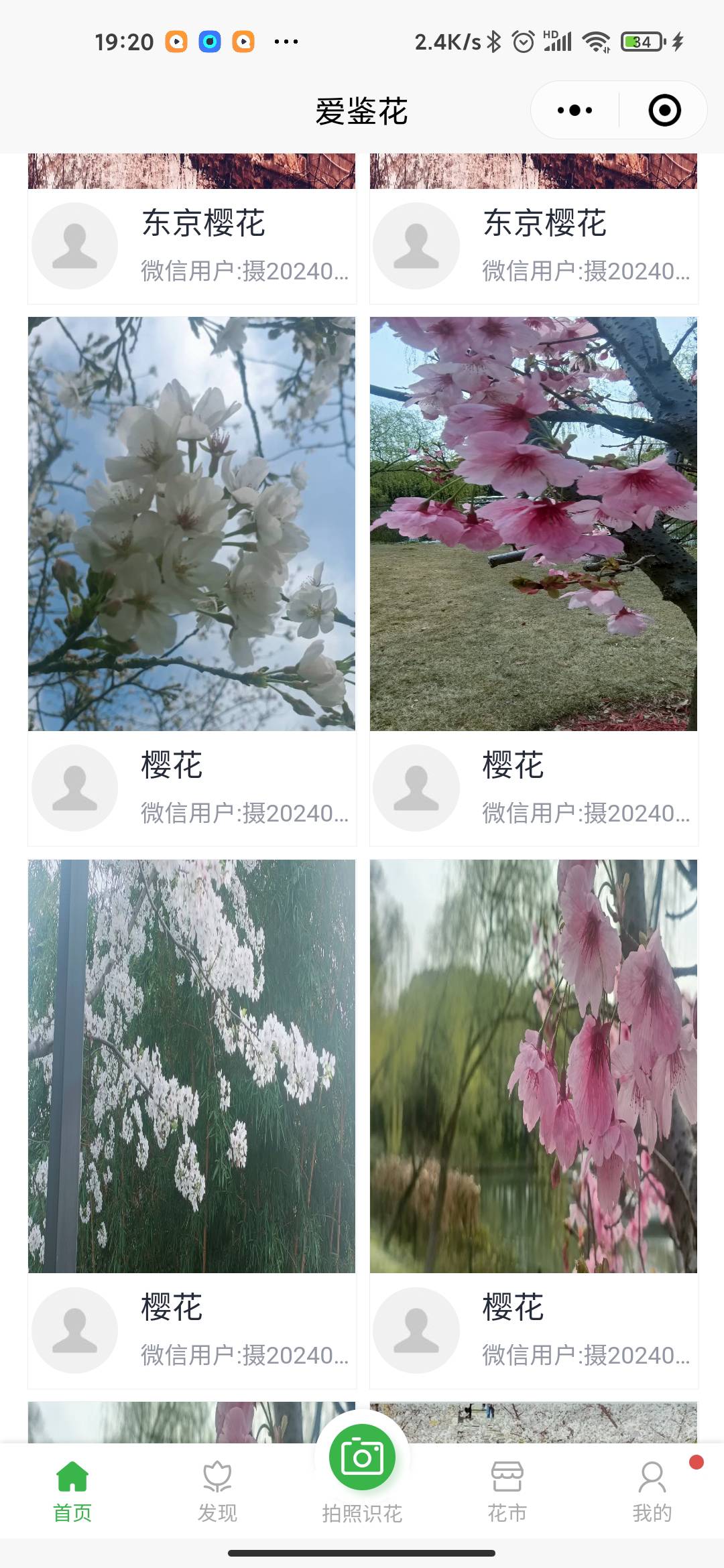Close the mini program via circle icon

coord(664,111)
